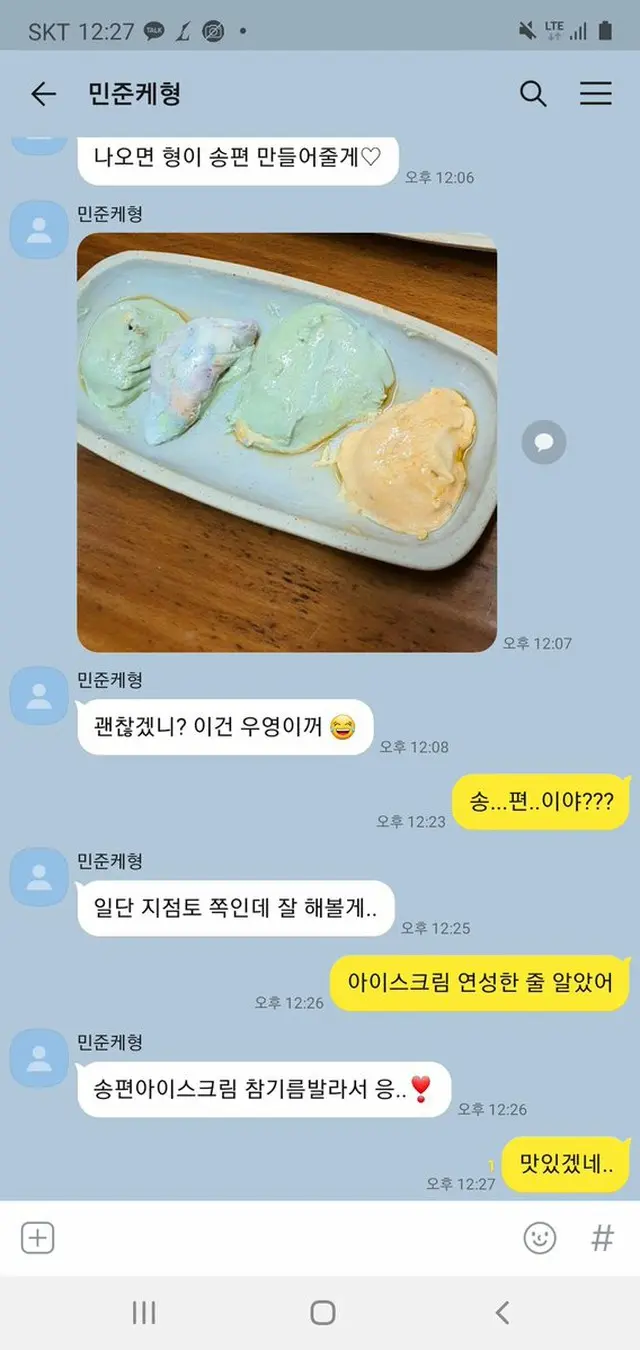The image size is (640, 1350).
Task: Open the plus attachment menu
Action: pos(38,1238)
